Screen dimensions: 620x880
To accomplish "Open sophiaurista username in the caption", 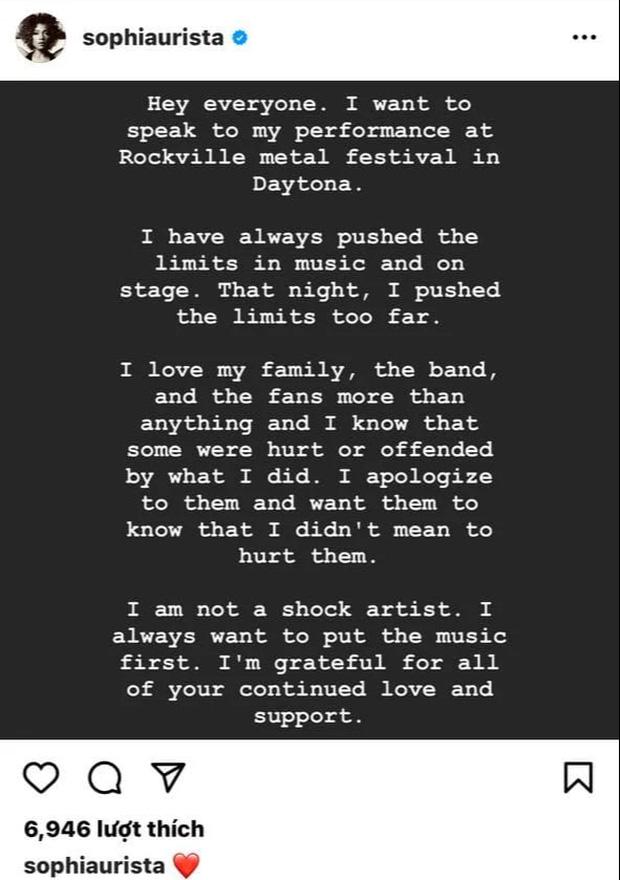I will pos(92,865).
